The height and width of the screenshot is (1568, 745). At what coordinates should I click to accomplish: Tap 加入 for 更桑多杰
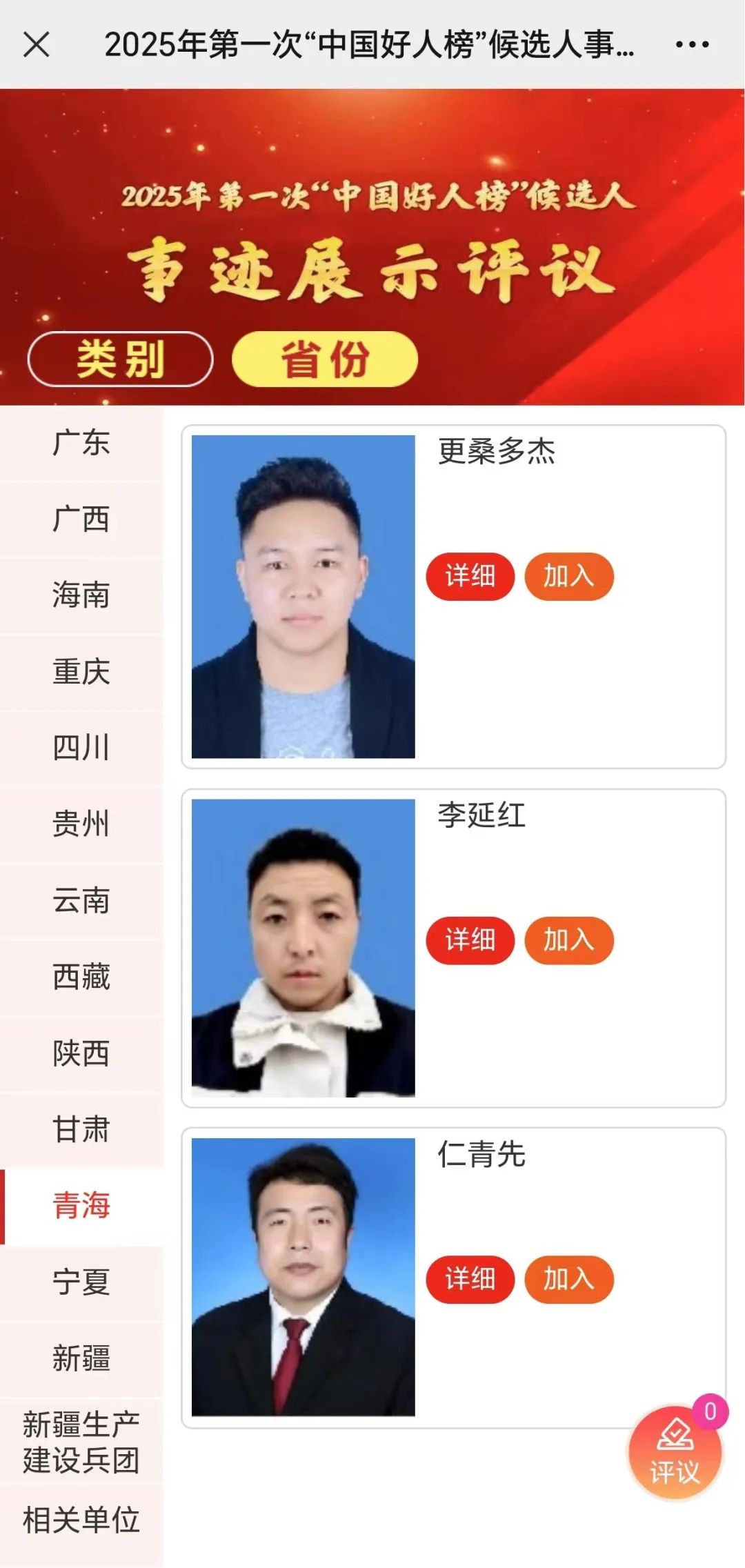point(568,576)
